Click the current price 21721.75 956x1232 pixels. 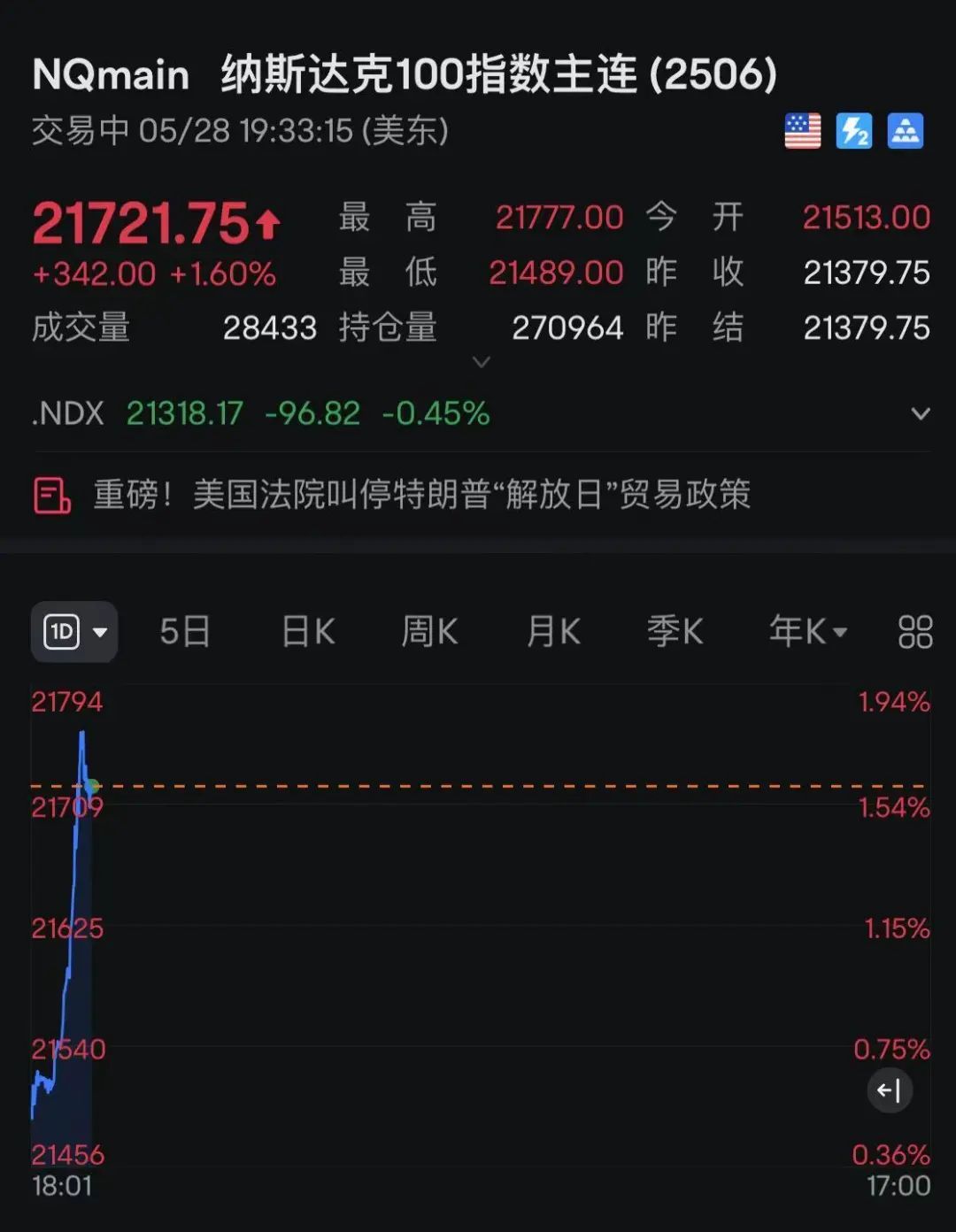coord(142,223)
